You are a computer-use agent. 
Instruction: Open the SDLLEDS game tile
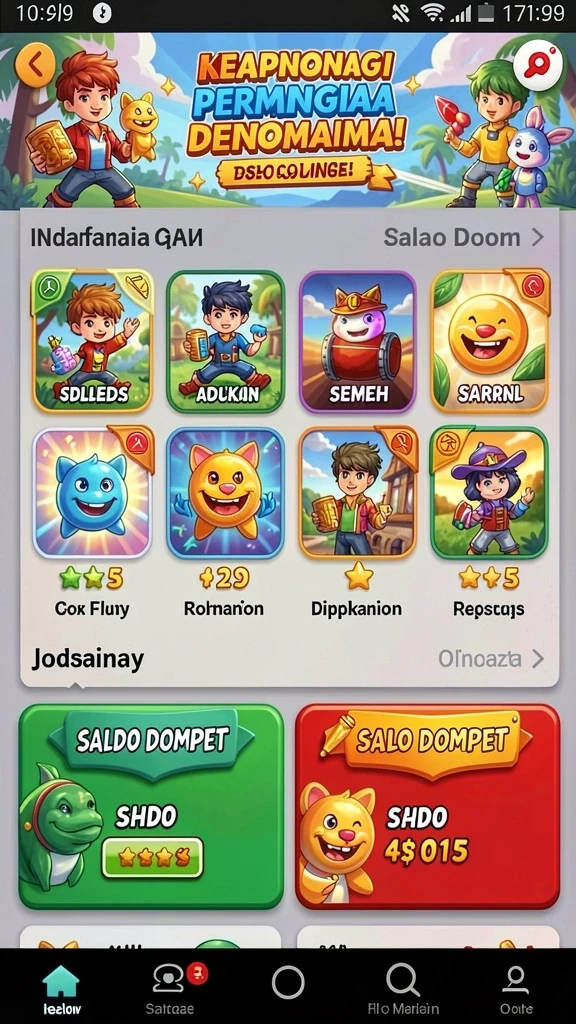tap(93, 341)
